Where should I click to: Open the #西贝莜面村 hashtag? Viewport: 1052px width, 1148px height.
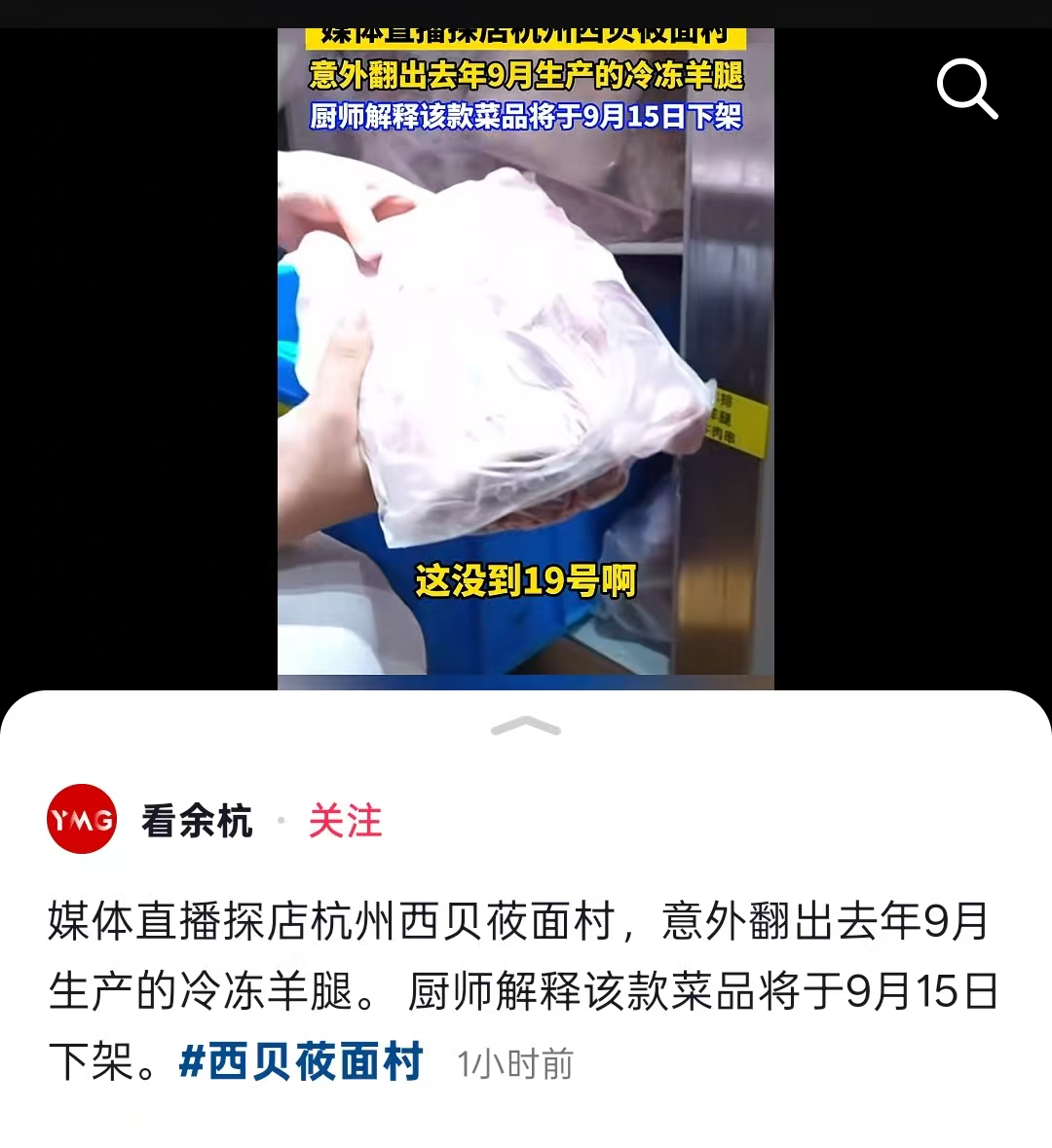[x=302, y=1061]
